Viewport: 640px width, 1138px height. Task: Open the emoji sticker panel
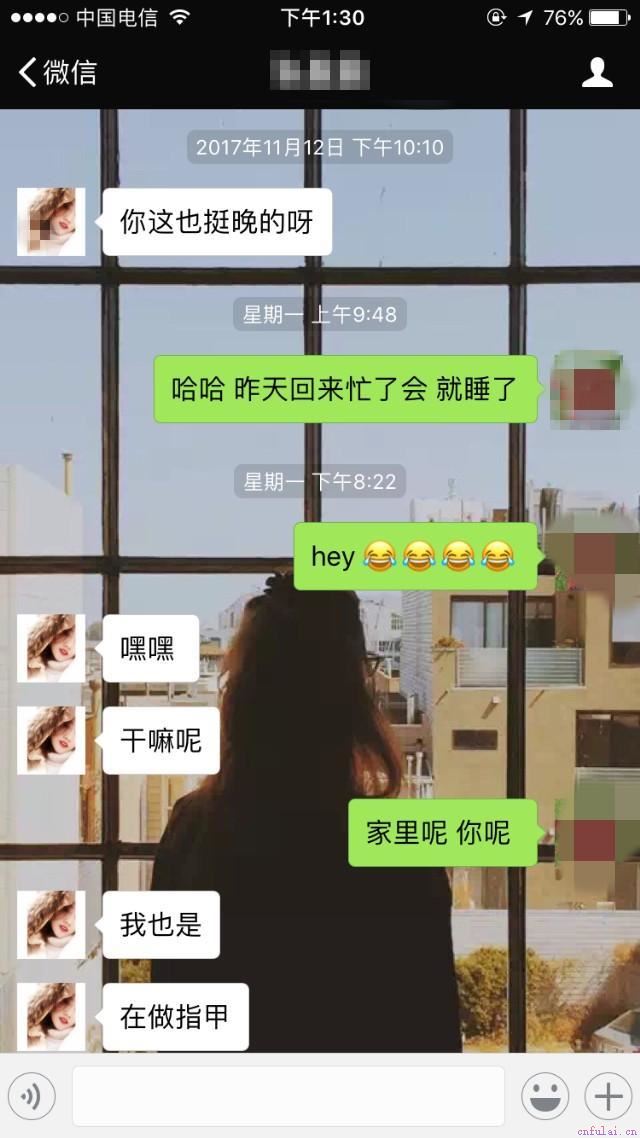coord(545,1097)
